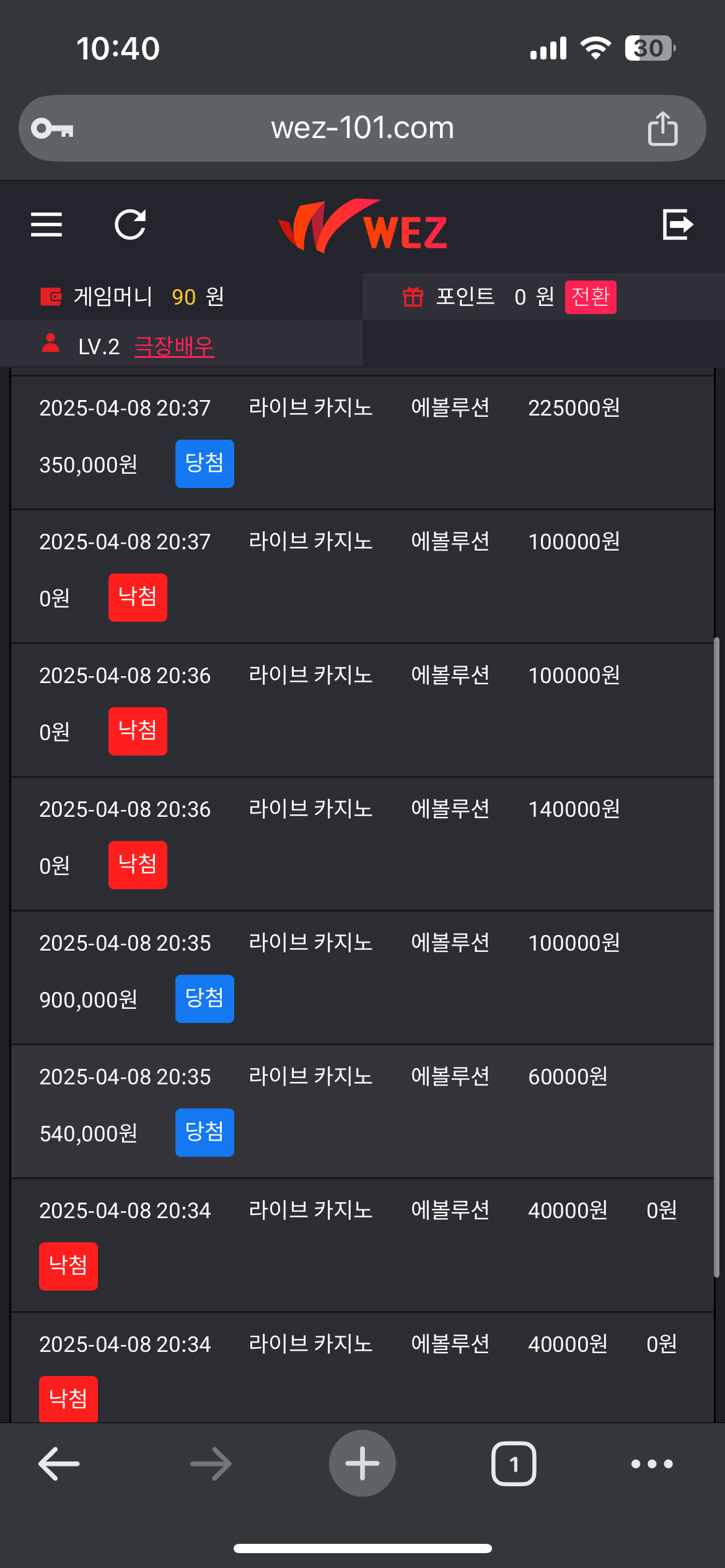Open the 극장배우 profile link

[174, 346]
